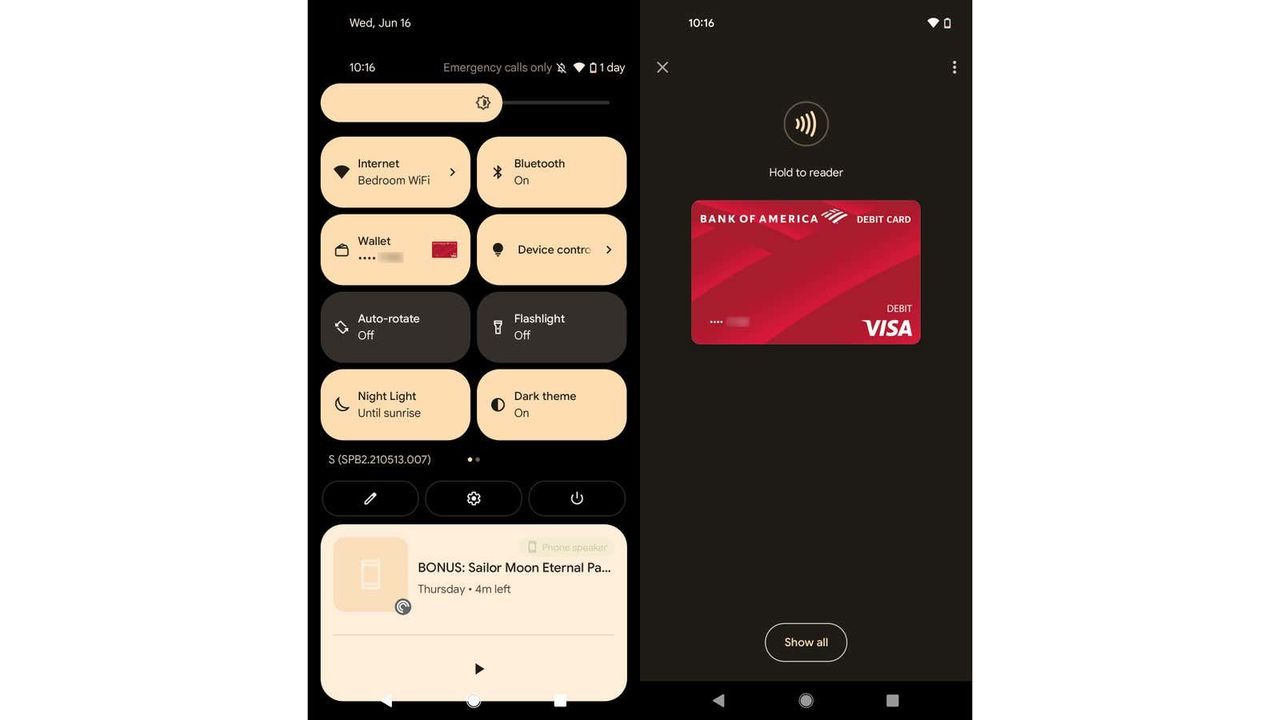Close the wallet card screen
The width and height of the screenshot is (1280, 720).
coord(662,67)
